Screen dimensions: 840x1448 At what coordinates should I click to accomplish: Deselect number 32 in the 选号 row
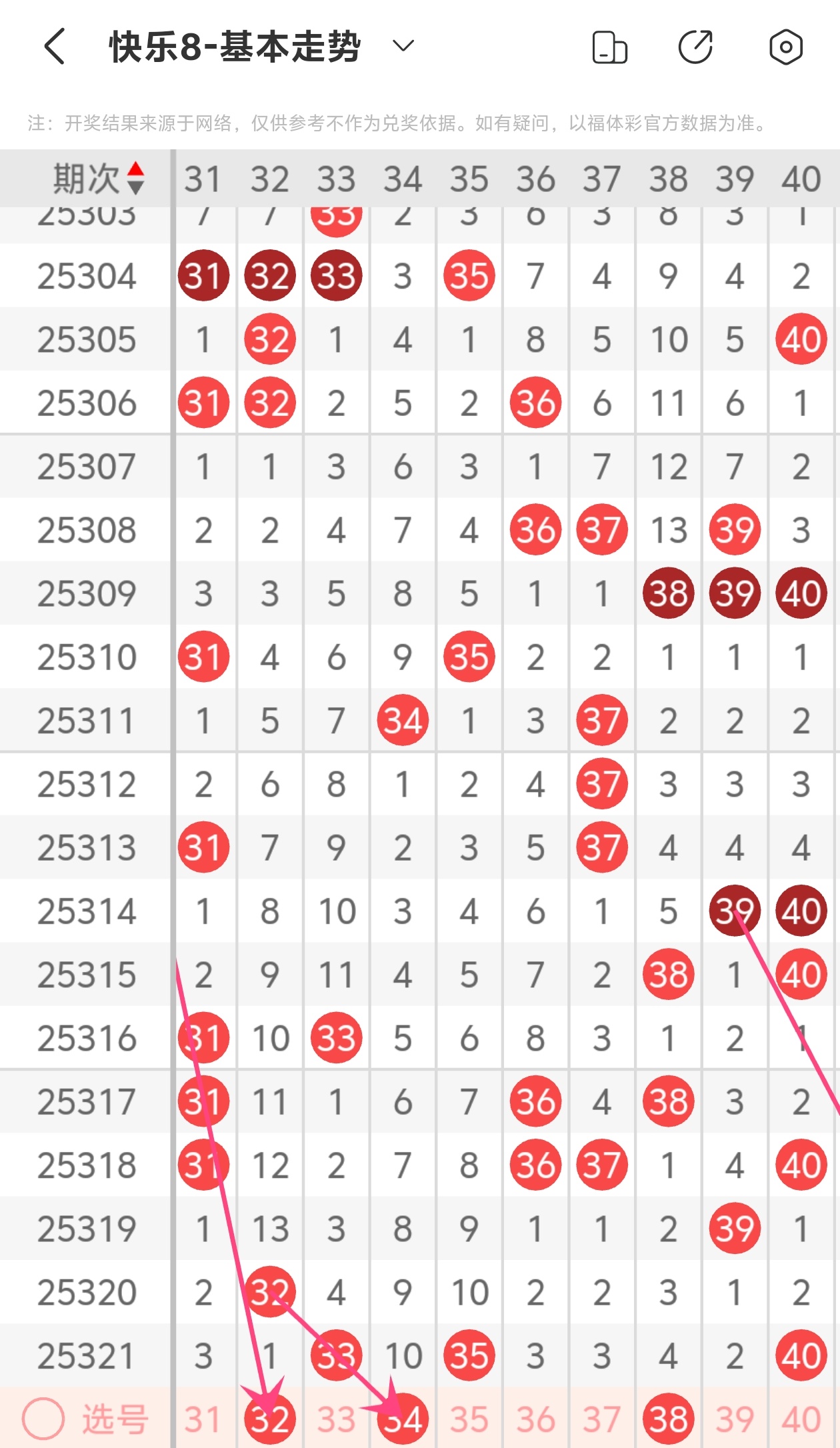[269, 1419]
